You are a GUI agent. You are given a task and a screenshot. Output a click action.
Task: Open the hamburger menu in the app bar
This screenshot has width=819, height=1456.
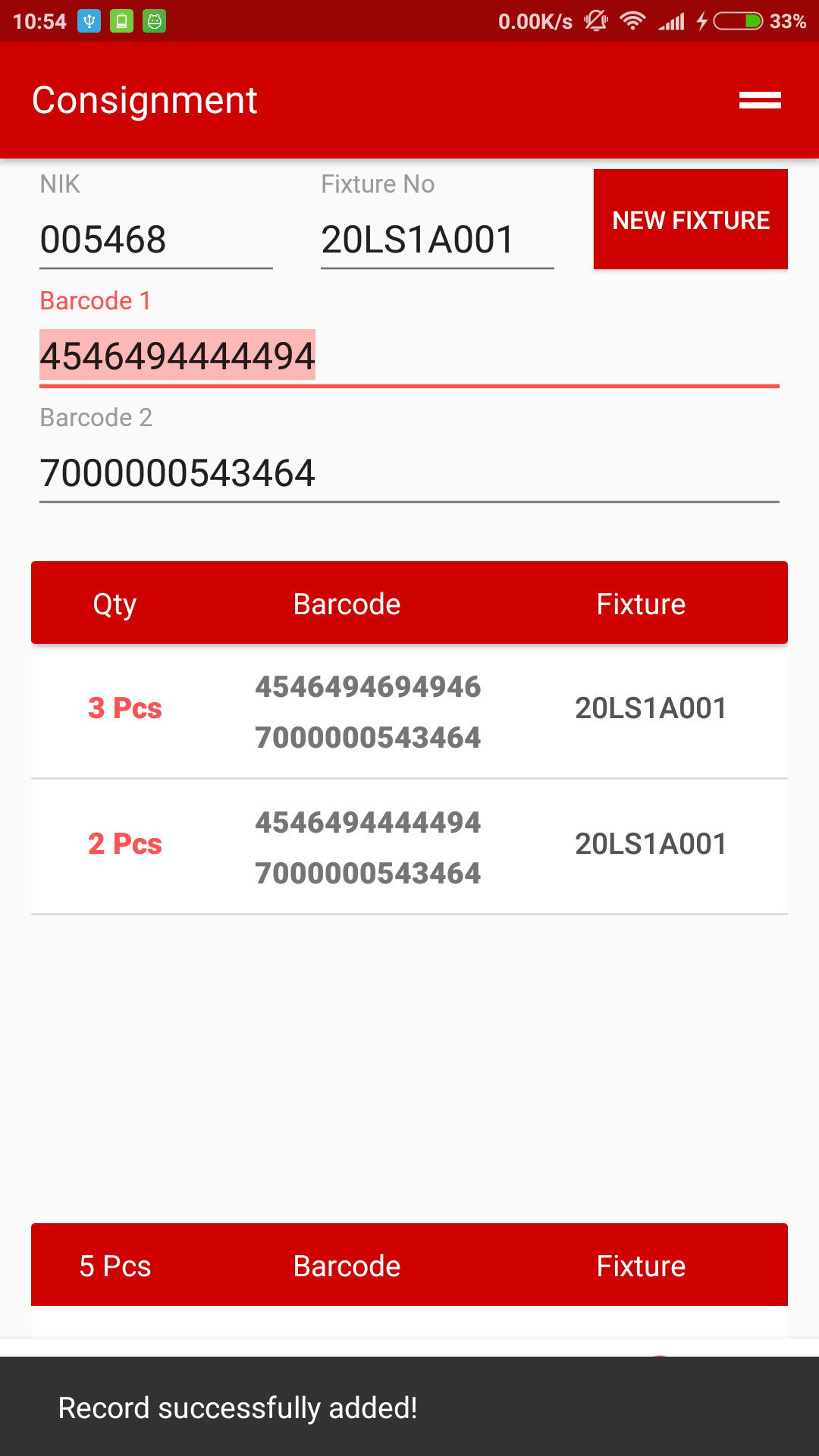[x=760, y=100]
